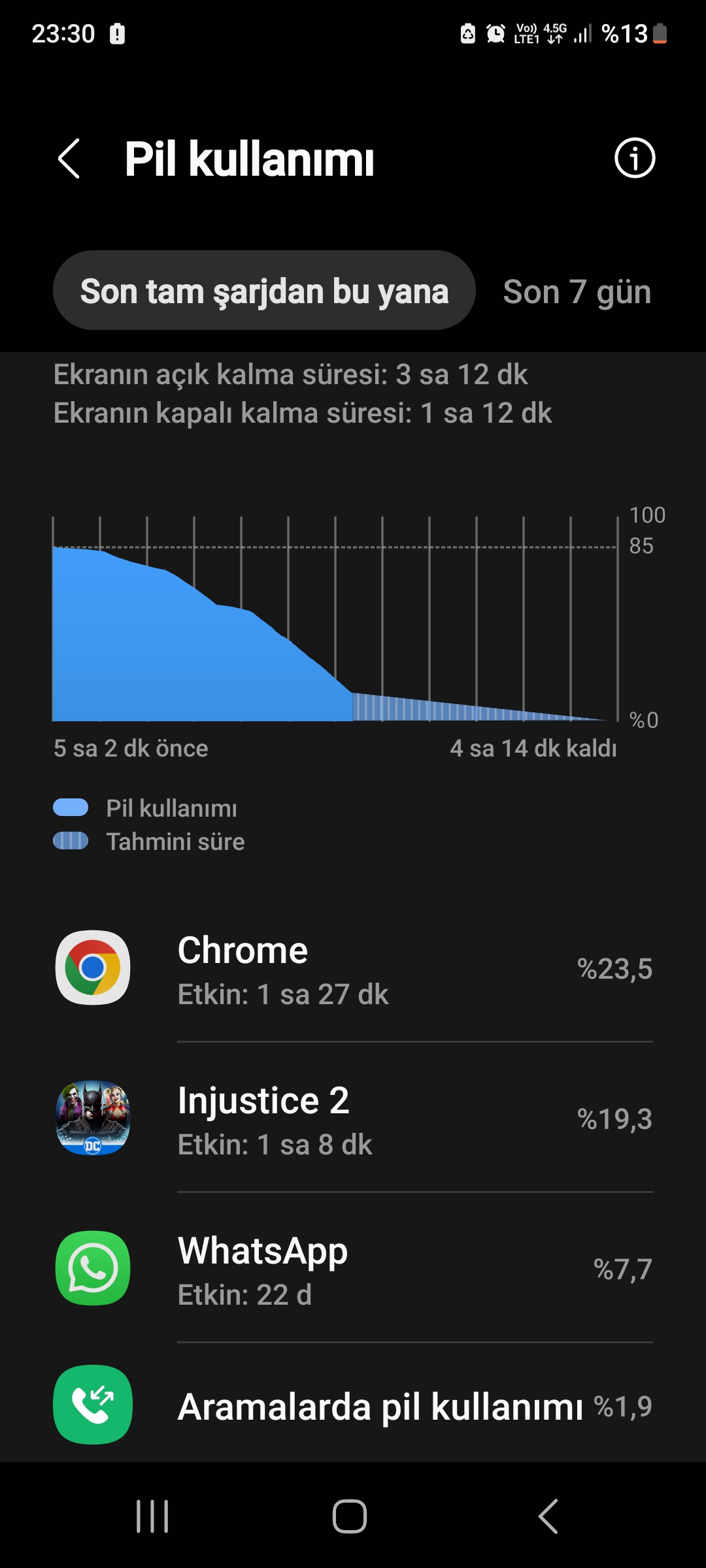
Task: View WhatsApp battery usage details
Action: [353, 1269]
